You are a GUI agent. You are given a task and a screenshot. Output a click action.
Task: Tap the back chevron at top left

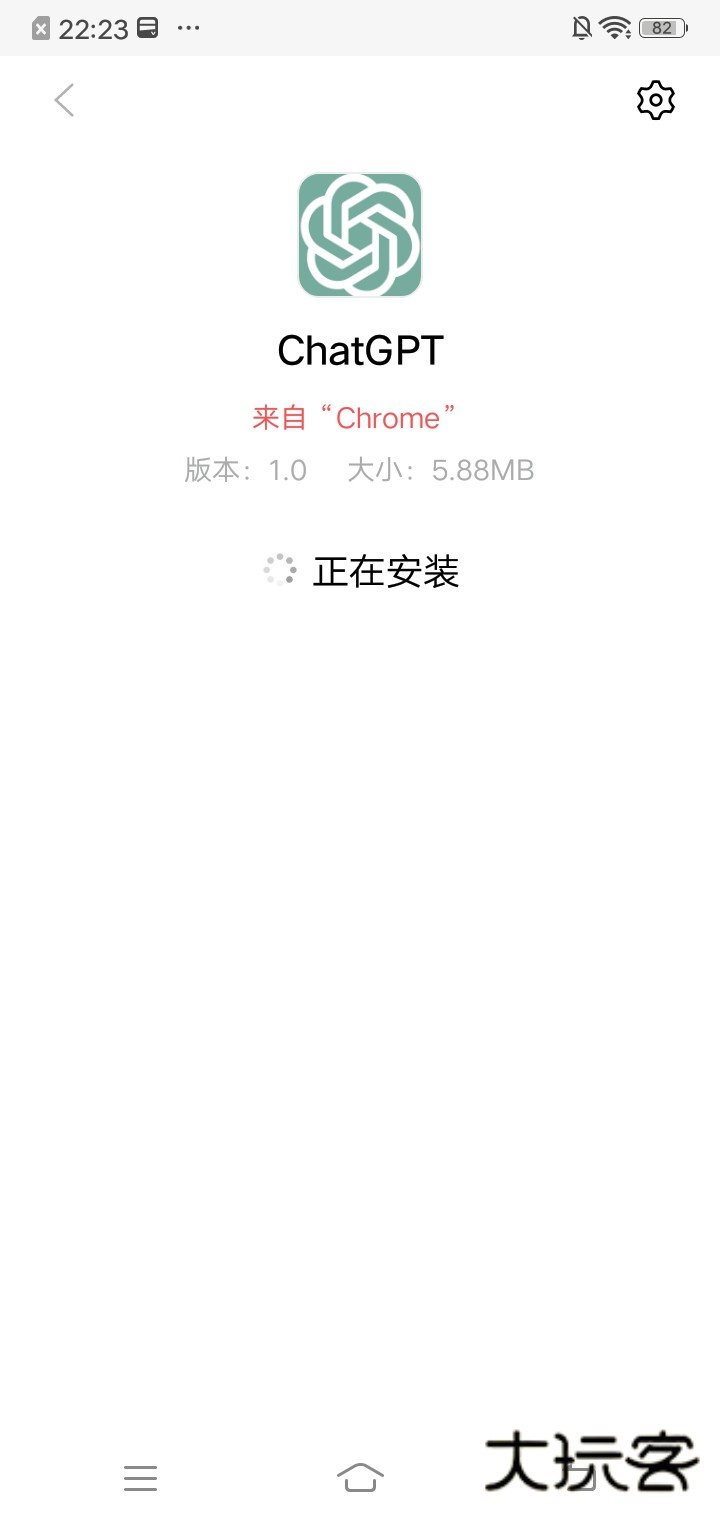coord(64,100)
